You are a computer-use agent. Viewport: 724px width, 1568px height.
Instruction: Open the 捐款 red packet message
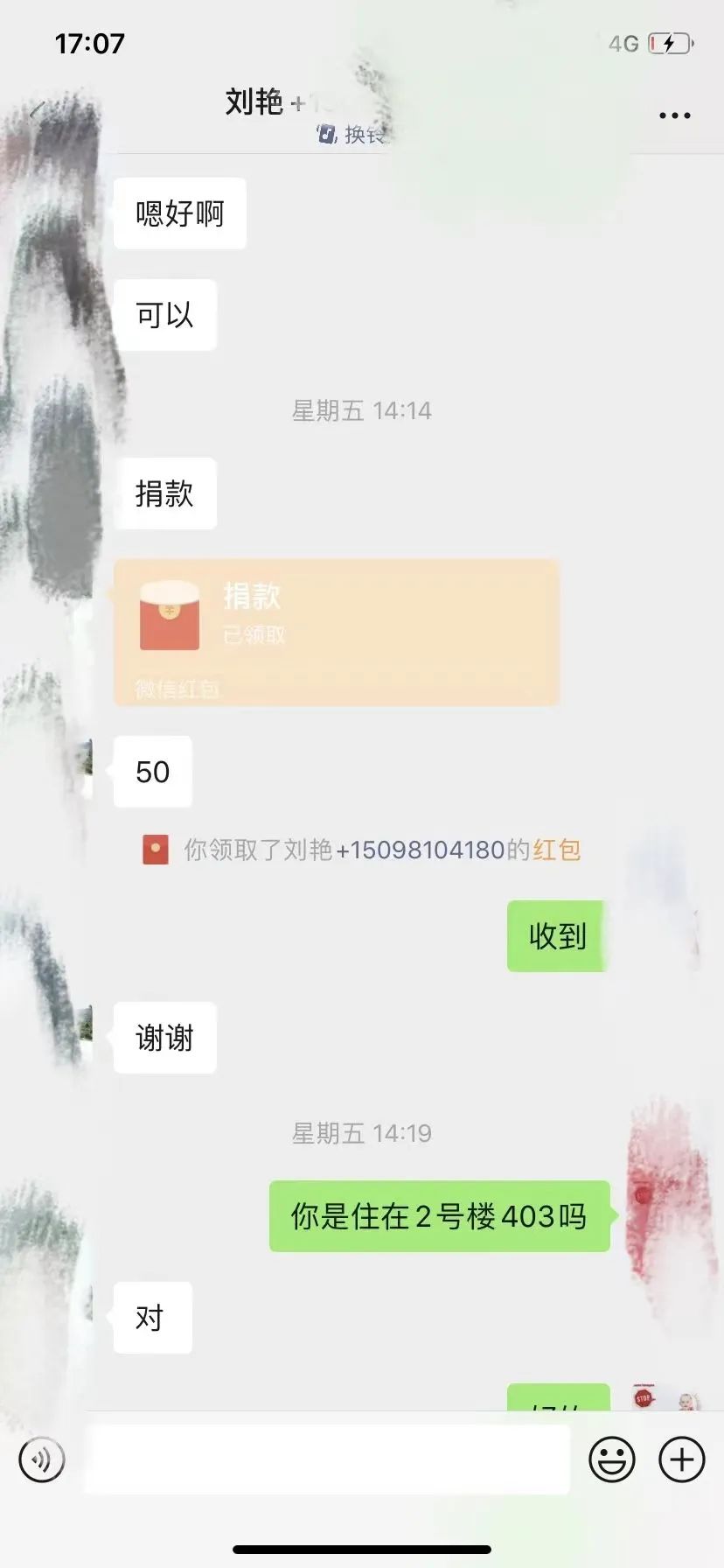(x=337, y=632)
